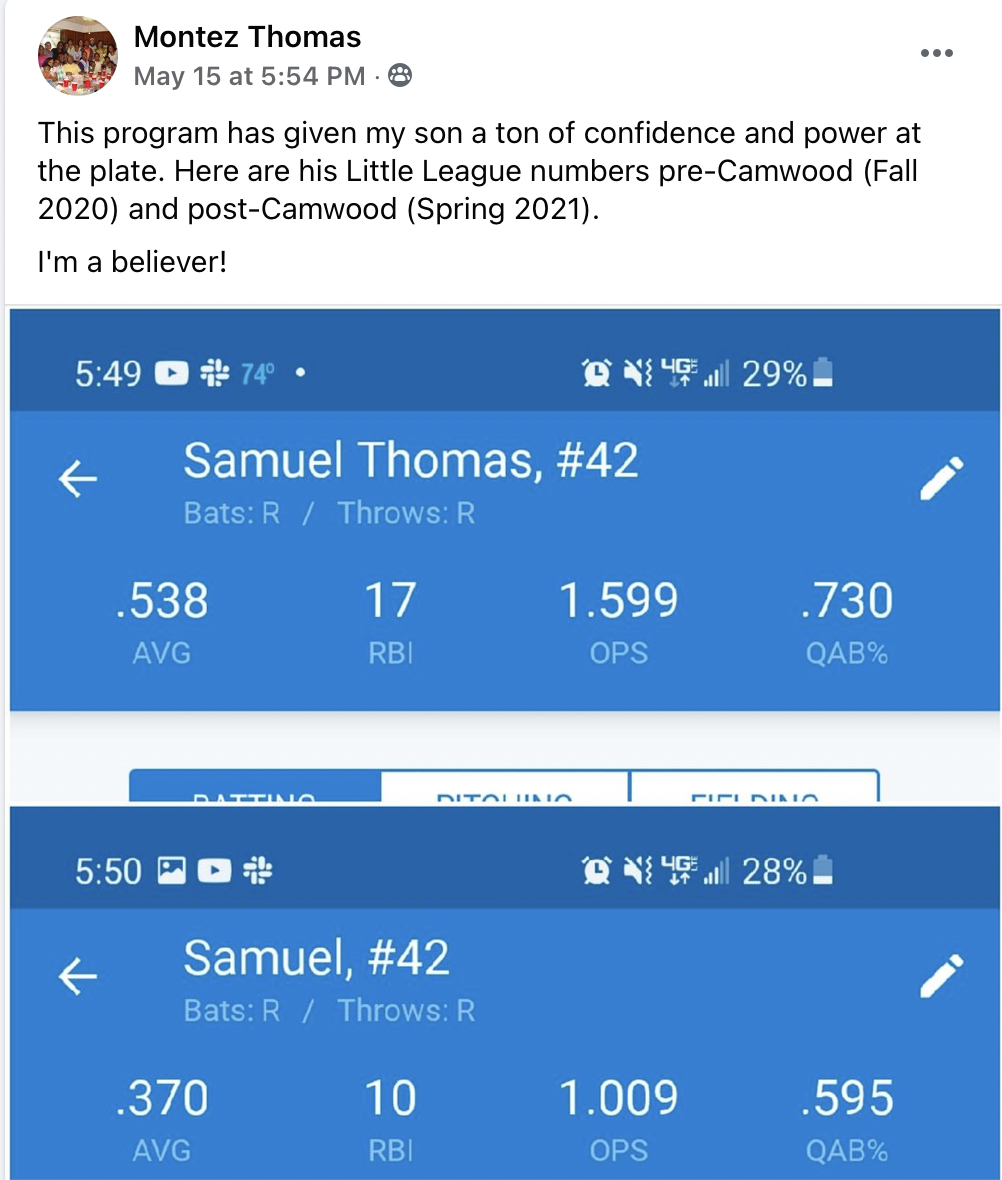Viewport: 1002px width, 1180px height.
Task: Open the Samuel Thomas, #42 stats image
Action: [x=505, y=555]
